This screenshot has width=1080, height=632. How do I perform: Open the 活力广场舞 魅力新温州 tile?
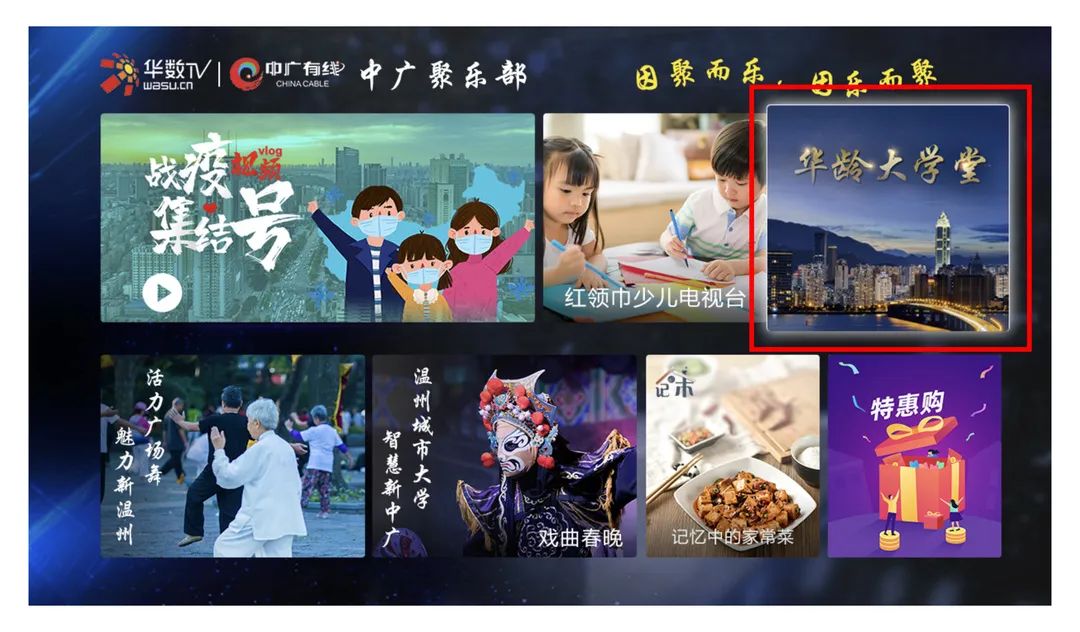(x=233, y=456)
